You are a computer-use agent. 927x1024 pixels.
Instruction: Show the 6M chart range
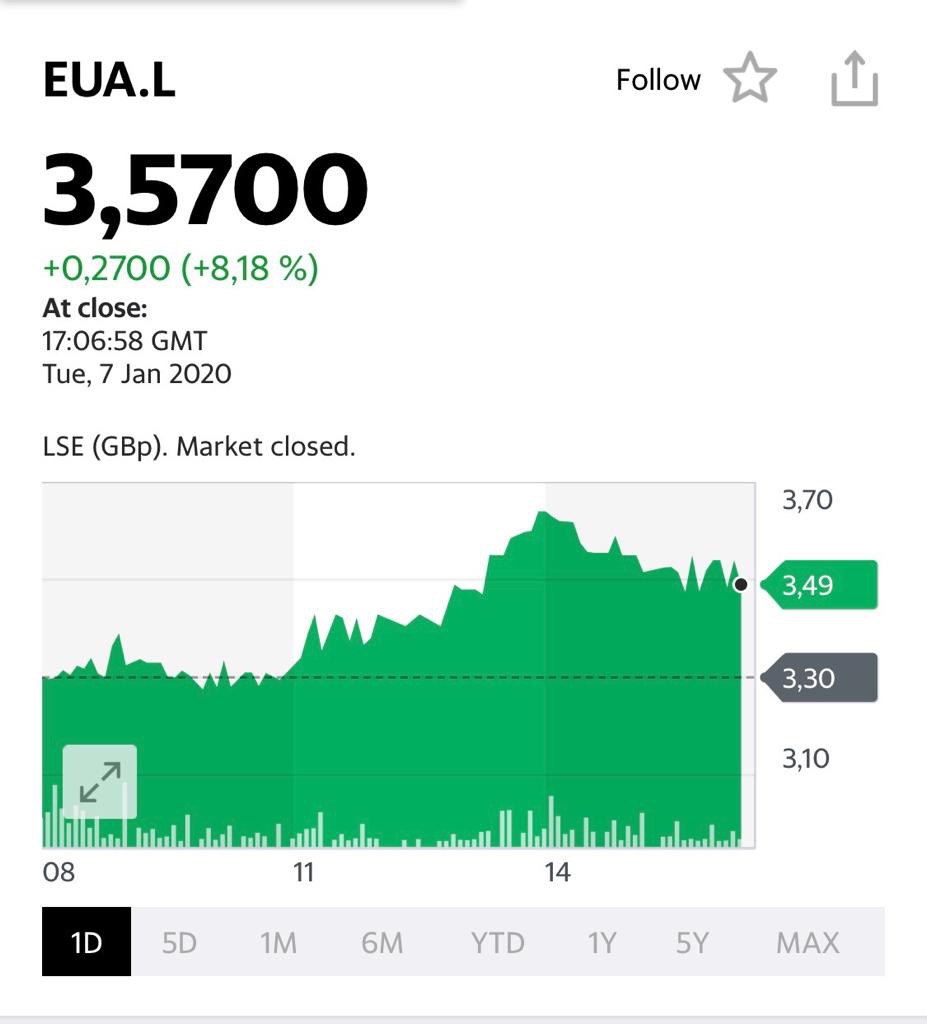(382, 942)
